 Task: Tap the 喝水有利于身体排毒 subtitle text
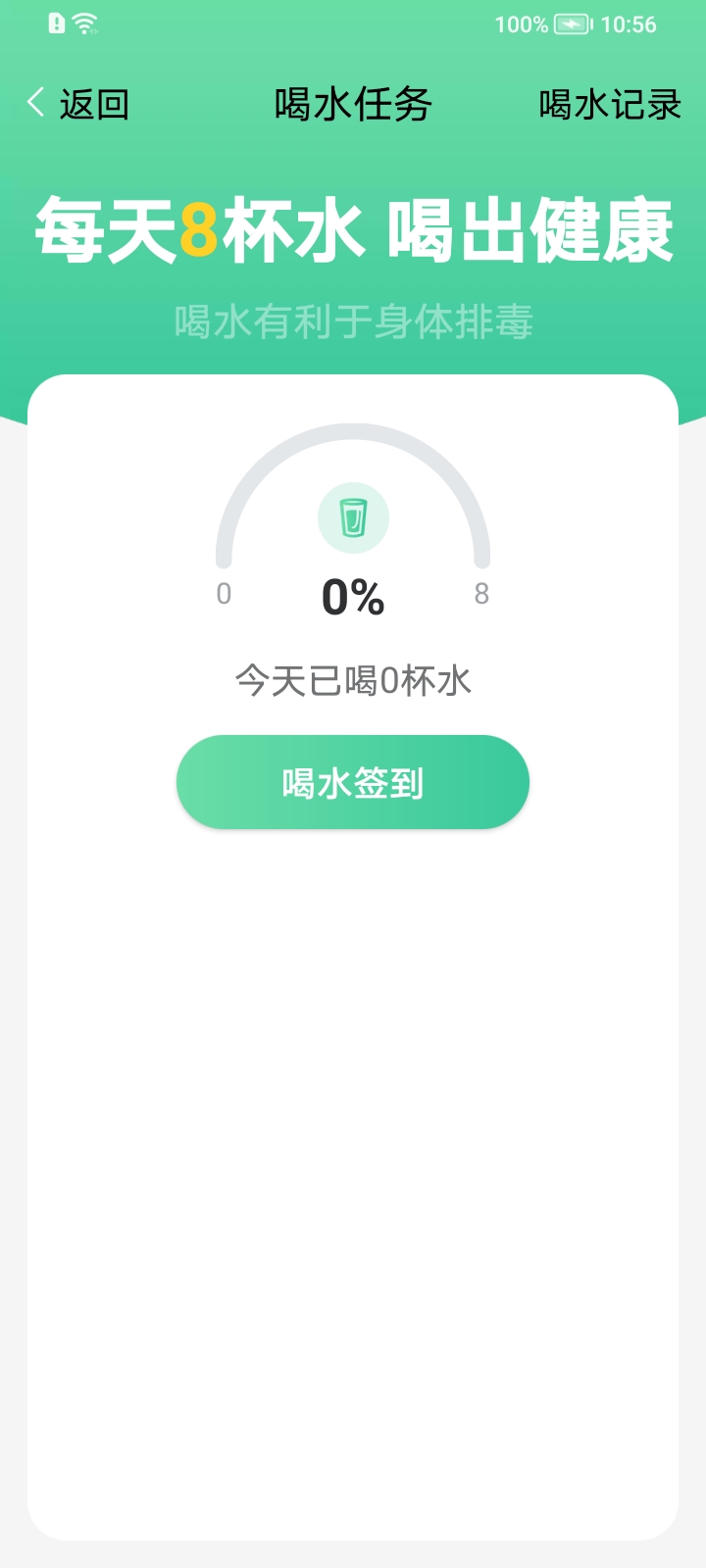click(x=352, y=319)
